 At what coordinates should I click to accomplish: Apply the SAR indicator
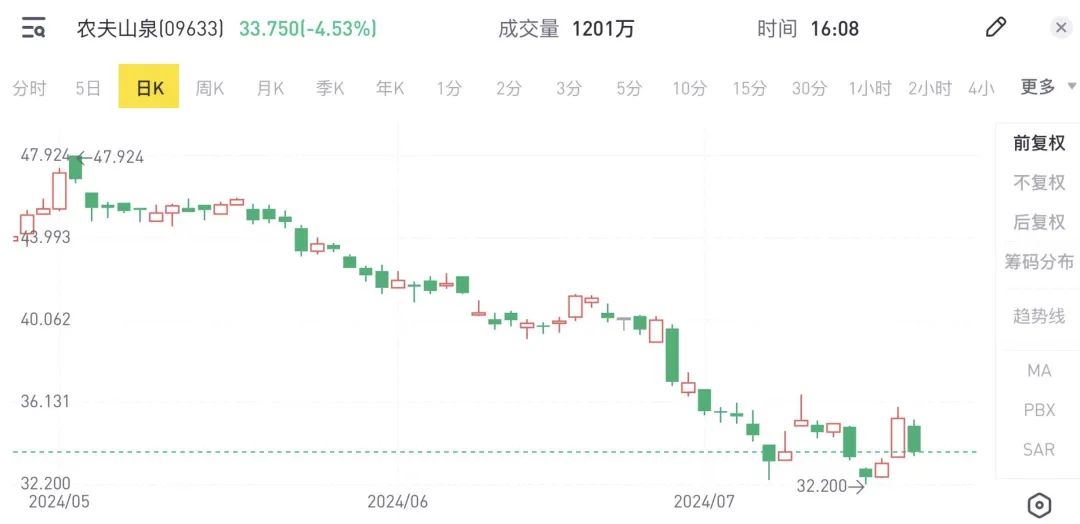tap(1039, 449)
